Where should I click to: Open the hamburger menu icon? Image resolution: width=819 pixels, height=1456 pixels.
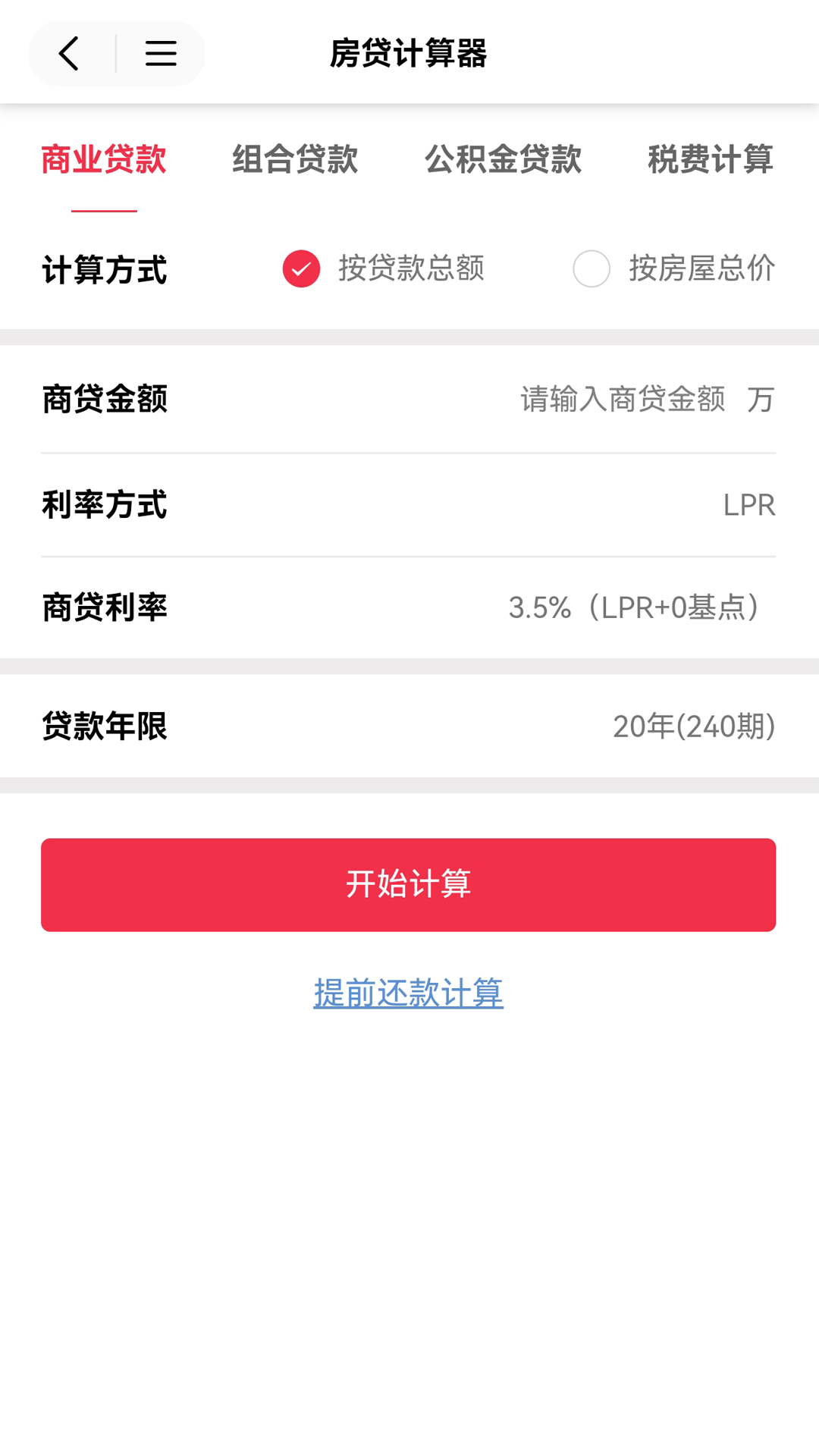pyautogui.click(x=160, y=53)
